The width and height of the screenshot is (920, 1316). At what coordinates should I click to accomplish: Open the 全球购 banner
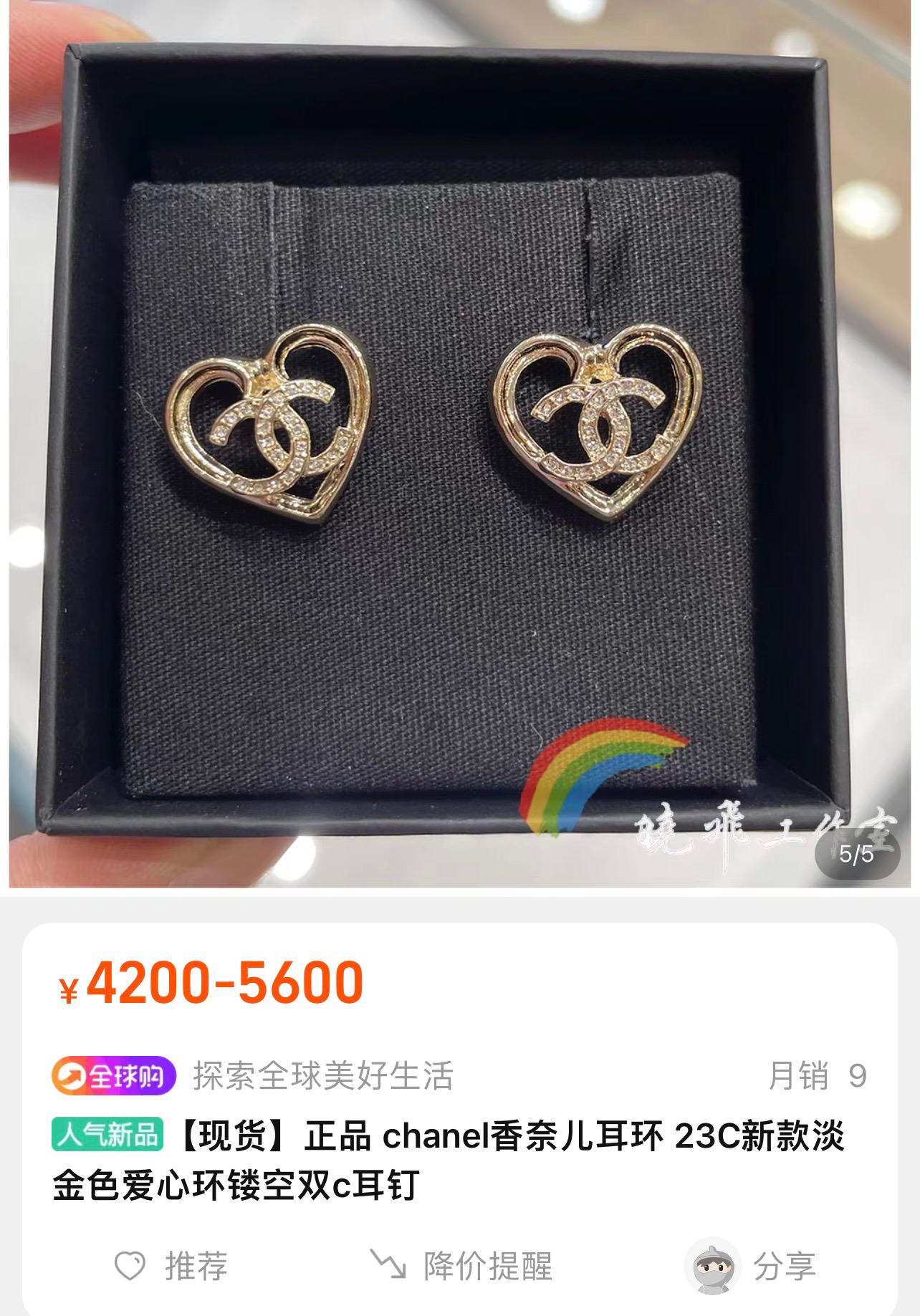[x=114, y=1076]
